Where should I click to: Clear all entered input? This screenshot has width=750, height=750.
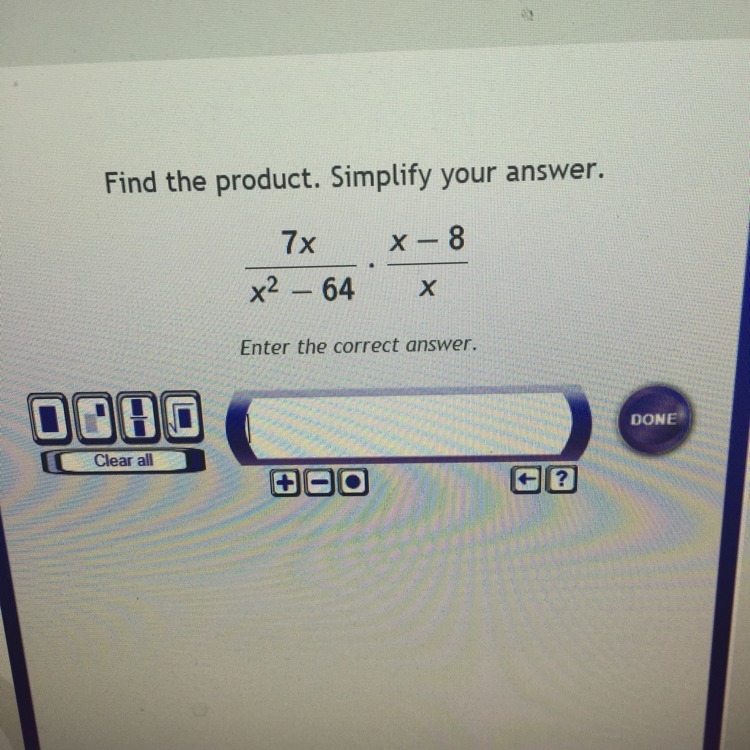coord(124,461)
